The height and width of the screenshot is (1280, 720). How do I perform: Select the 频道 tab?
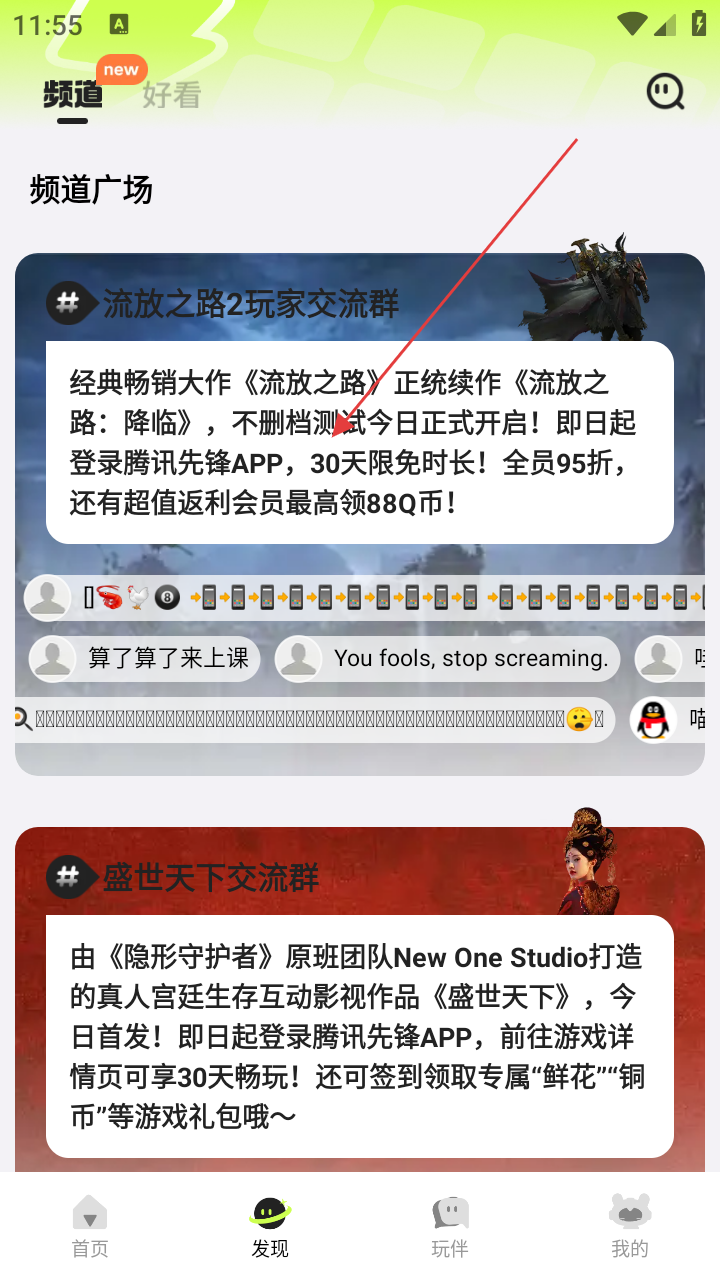(x=73, y=95)
